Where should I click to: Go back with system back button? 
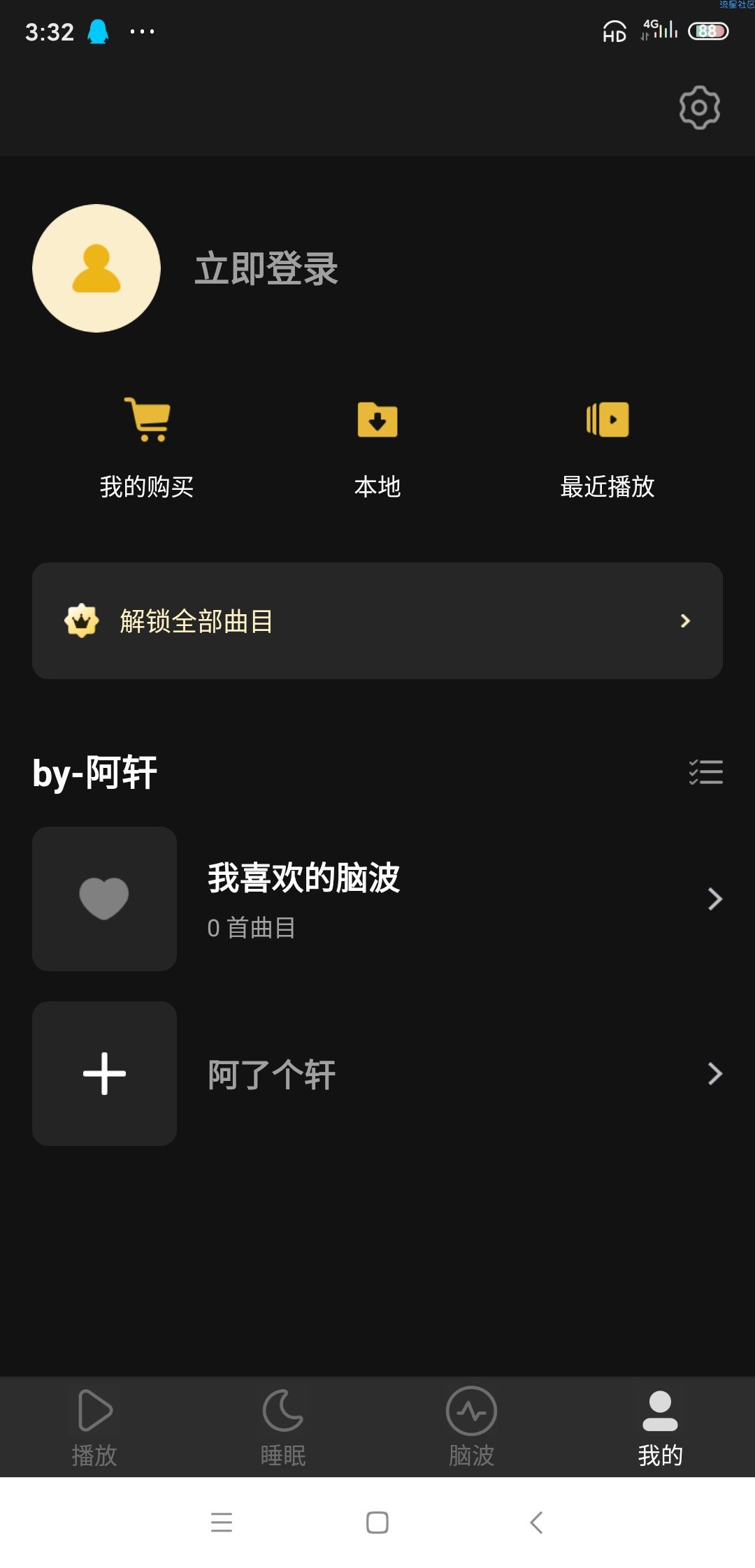[536, 1522]
